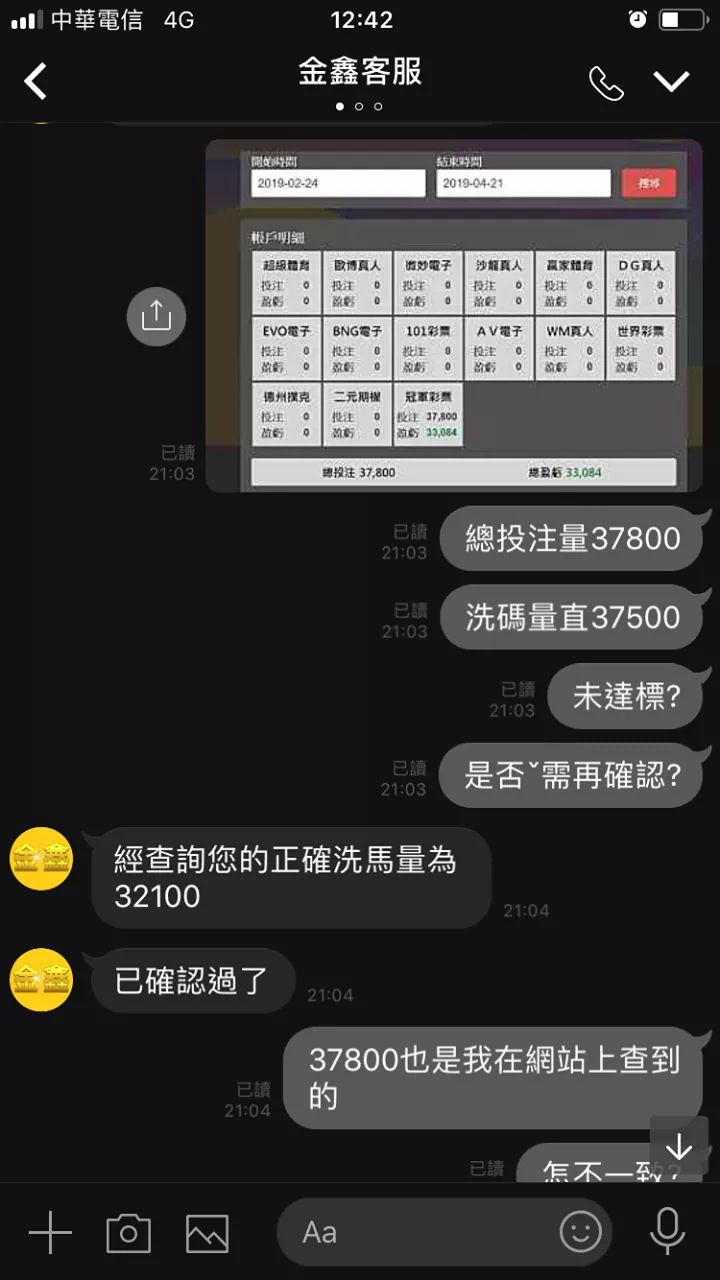Jump to the latest message
Screen dimensions: 720x1280
click(679, 1146)
